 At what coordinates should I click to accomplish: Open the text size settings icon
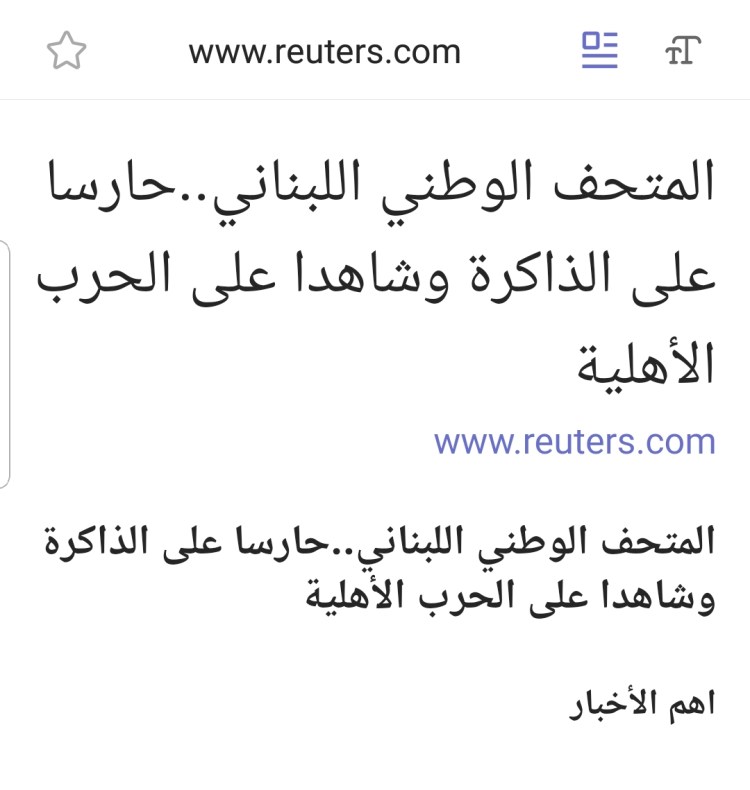pos(683,51)
